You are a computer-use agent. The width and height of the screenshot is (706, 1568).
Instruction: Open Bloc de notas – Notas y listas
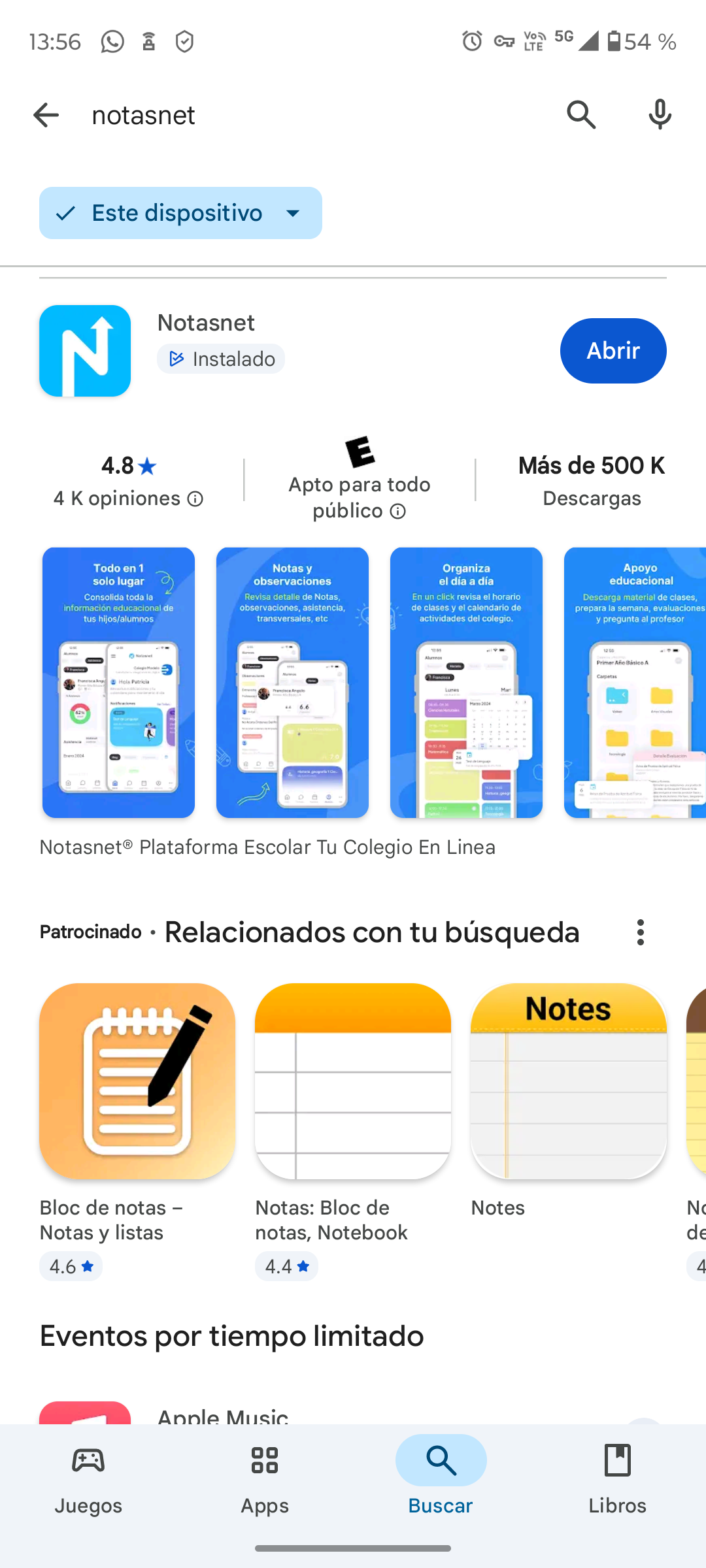point(137,1081)
